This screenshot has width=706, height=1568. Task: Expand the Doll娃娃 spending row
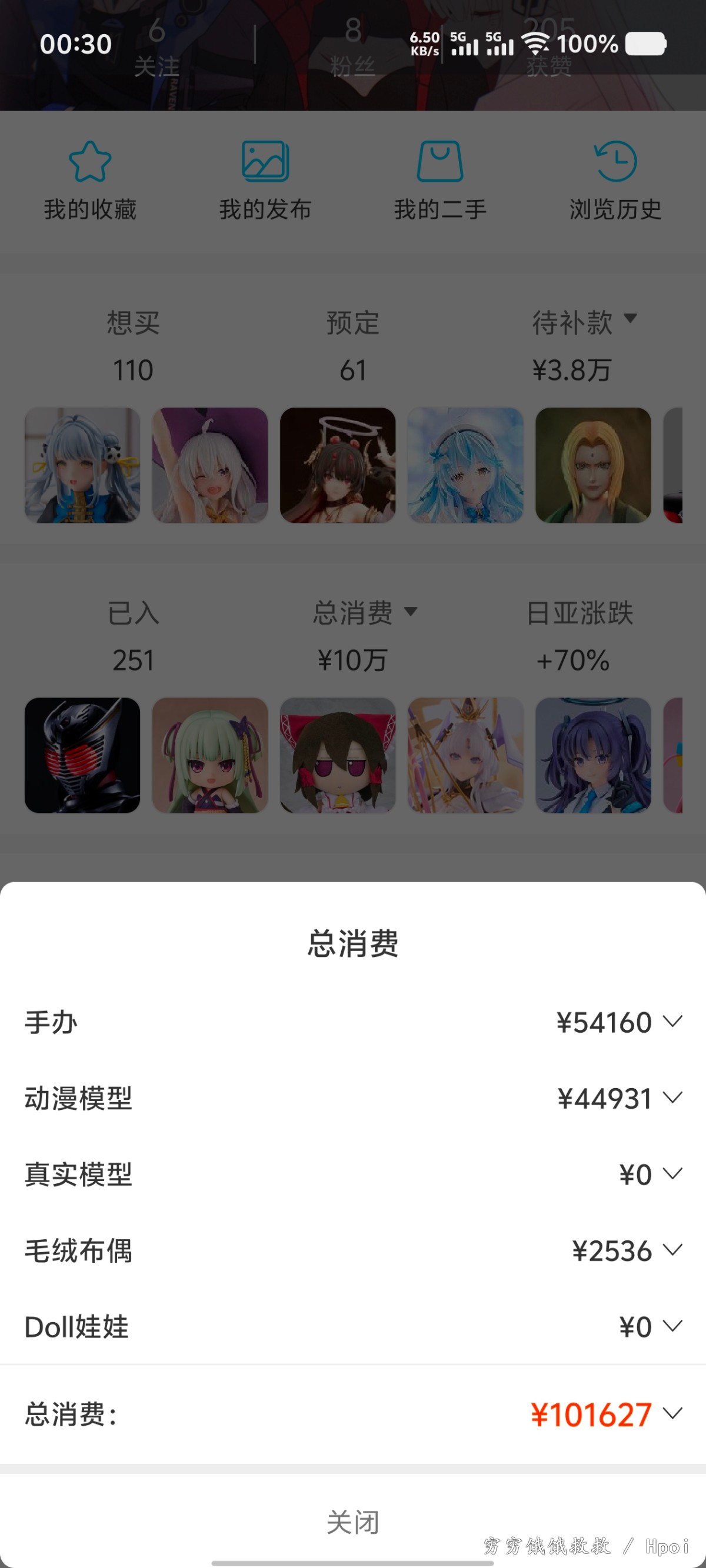(x=672, y=1327)
